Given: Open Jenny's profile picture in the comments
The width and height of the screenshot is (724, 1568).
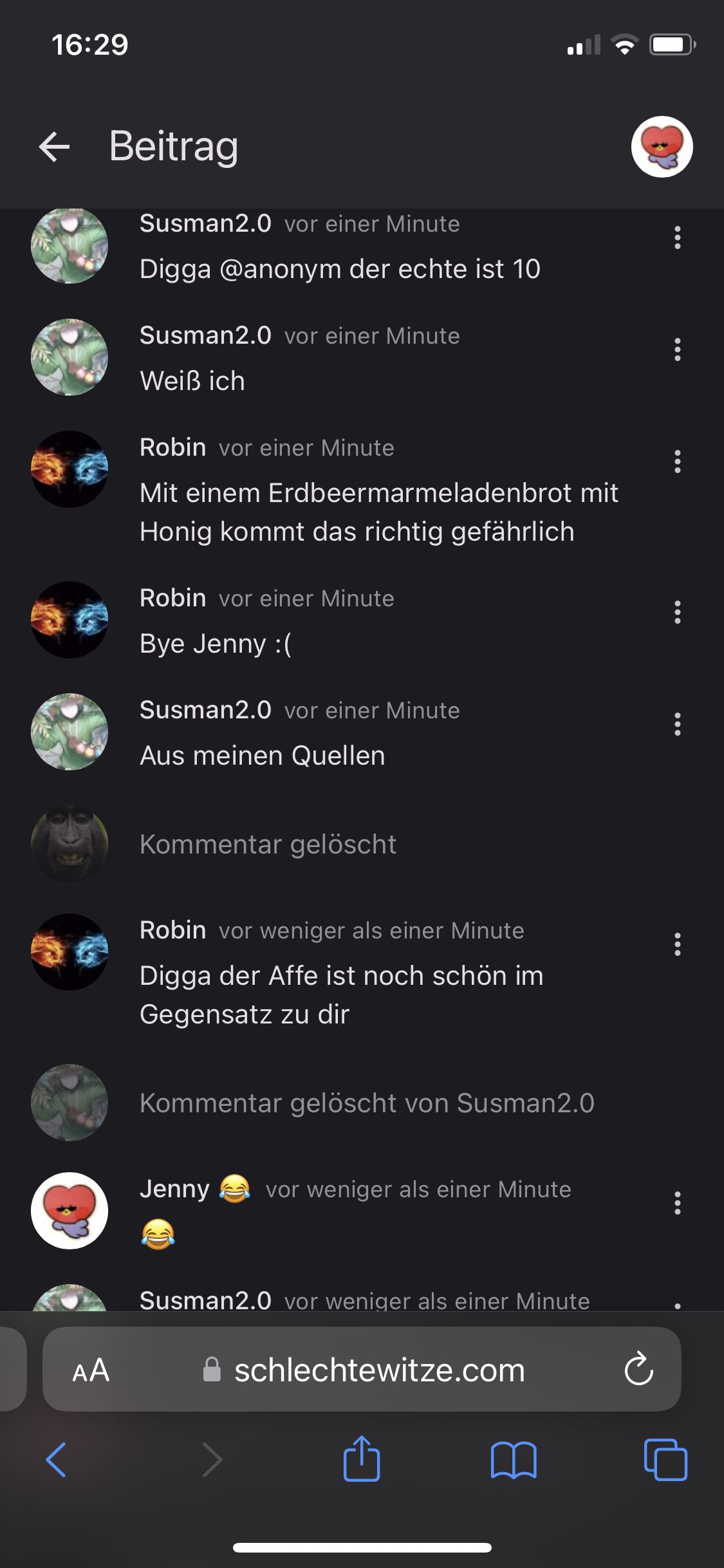Looking at the screenshot, I should tap(70, 1211).
